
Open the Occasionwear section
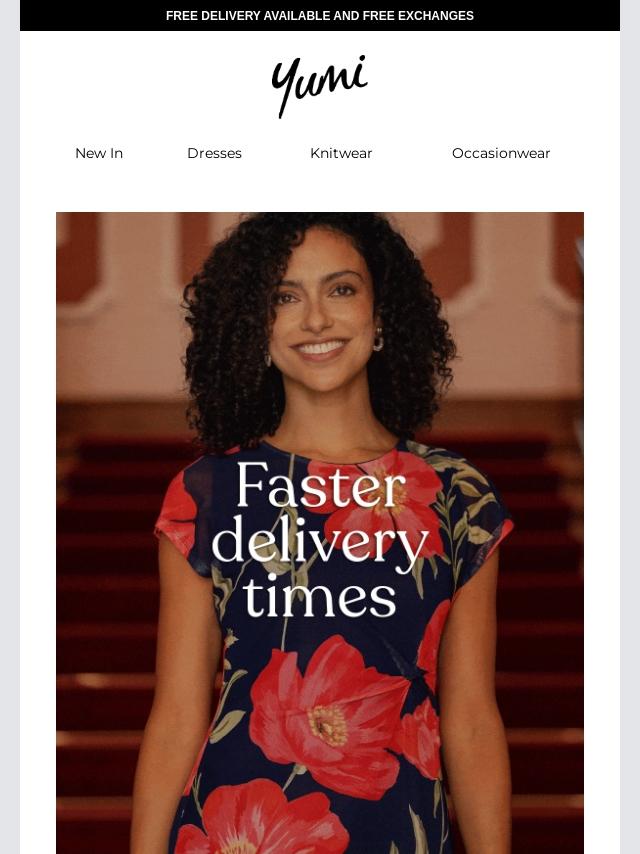click(501, 153)
